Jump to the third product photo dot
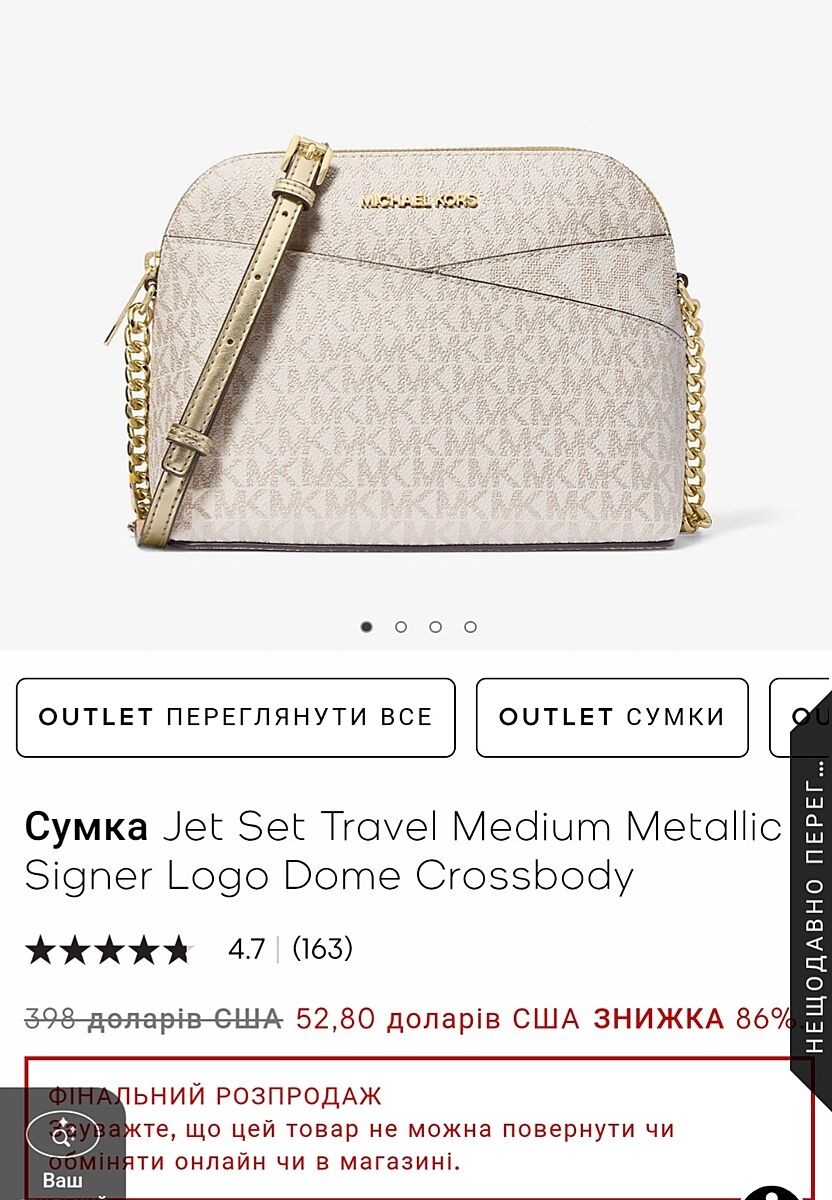 (x=435, y=627)
